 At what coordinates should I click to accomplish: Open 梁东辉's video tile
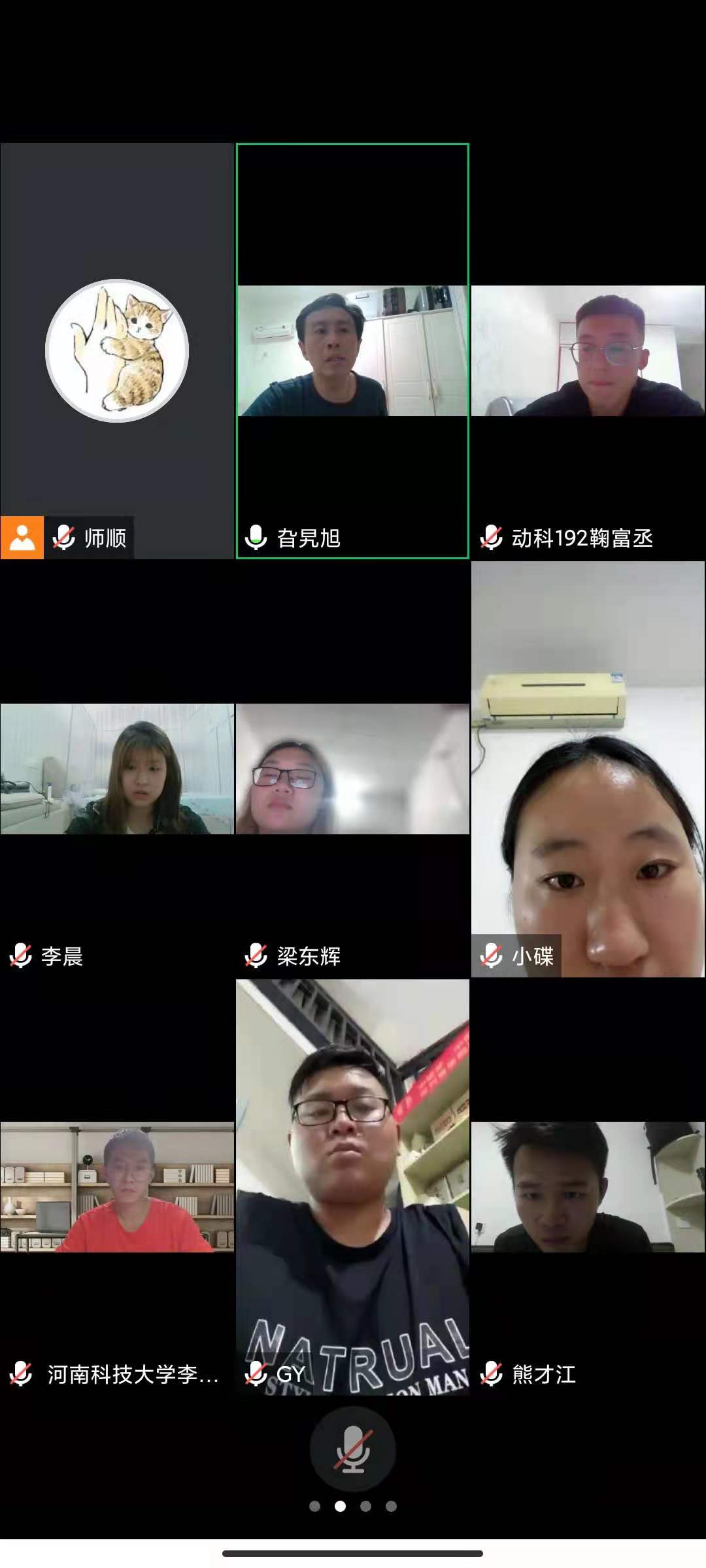point(352,769)
